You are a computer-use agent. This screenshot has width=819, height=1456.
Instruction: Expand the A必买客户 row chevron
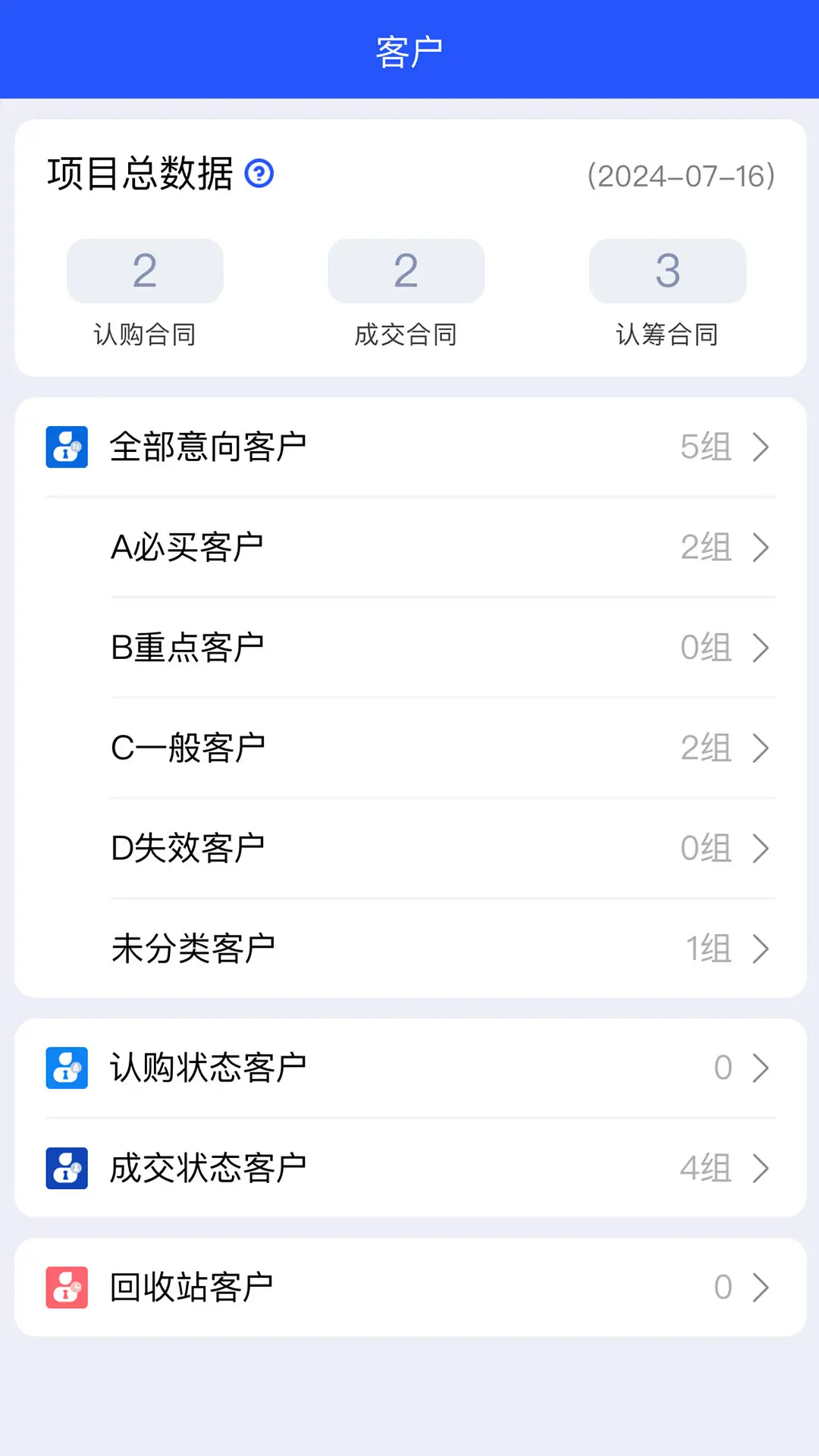[x=761, y=548]
